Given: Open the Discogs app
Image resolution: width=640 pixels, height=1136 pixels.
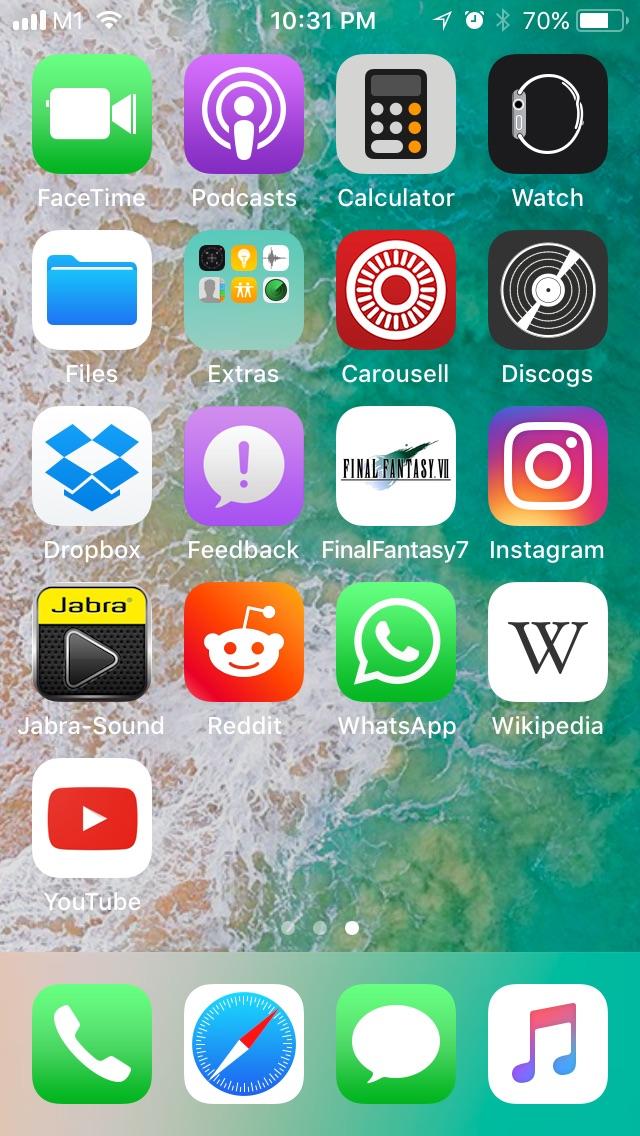Looking at the screenshot, I should pyautogui.click(x=548, y=290).
